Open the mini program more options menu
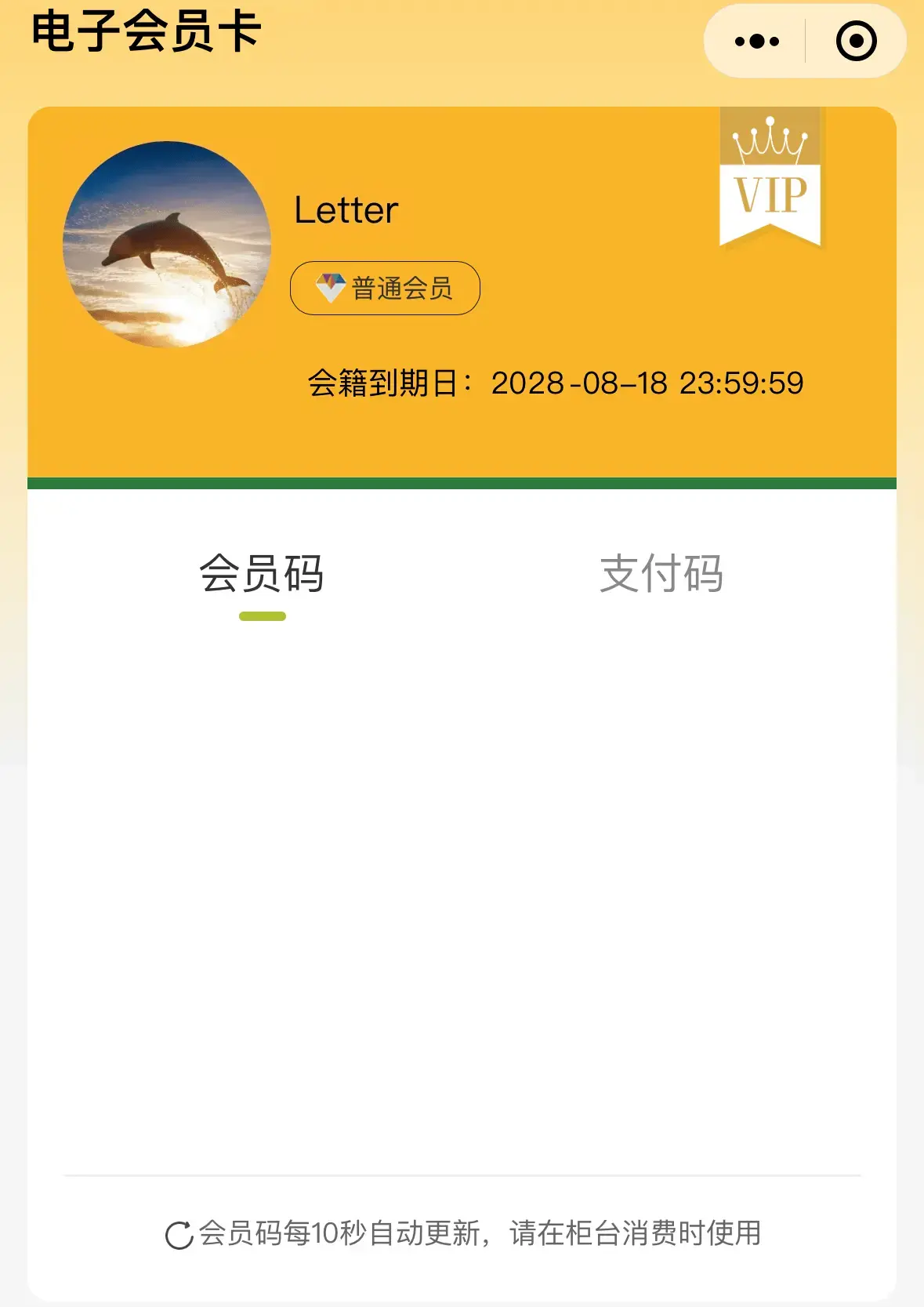The width and height of the screenshot is (924, 1307). [x=756, y=42]
